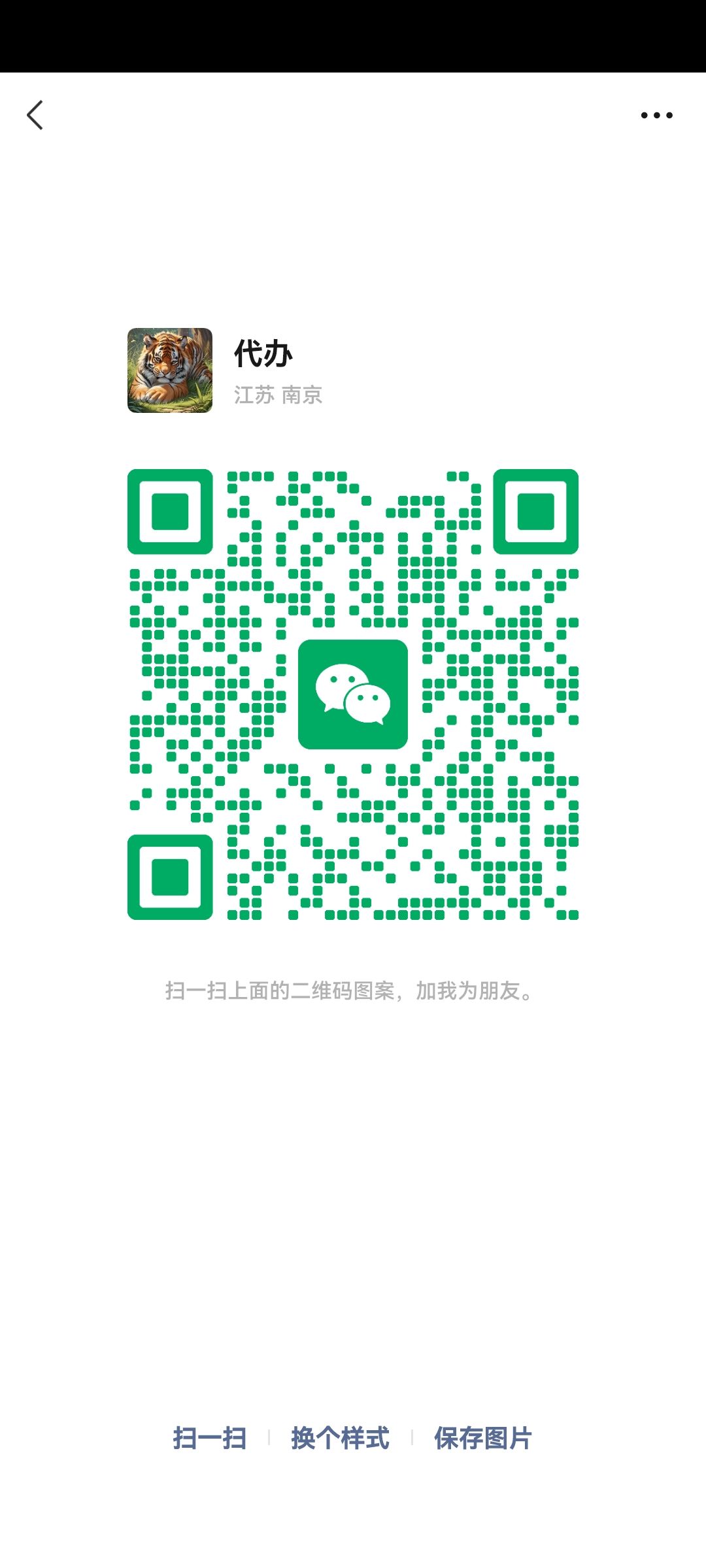
Task: Select 换个样式 to change QR style
Action: pyautogui.click(x=340, y=1438)
